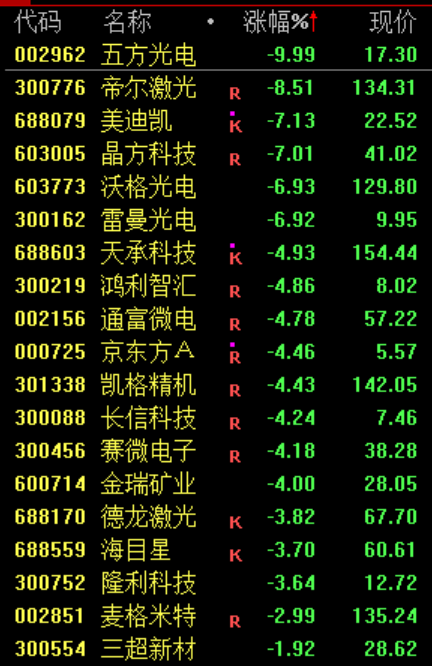432x666 pixels.
Task: Open stock 五方光电 002962
Action: coord(216,55)
